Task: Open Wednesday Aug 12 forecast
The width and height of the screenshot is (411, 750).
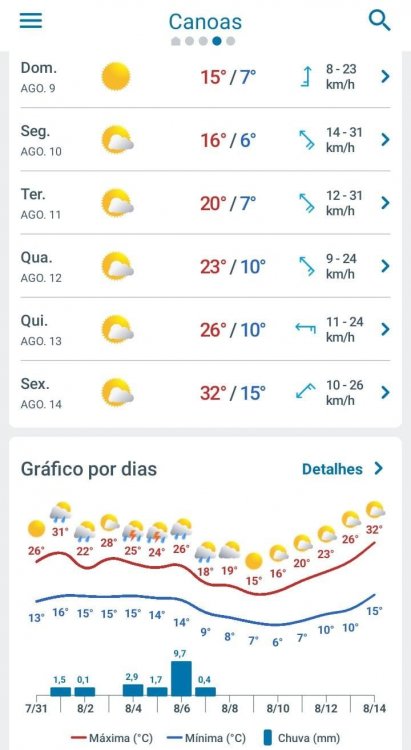Action: point(205,266)
